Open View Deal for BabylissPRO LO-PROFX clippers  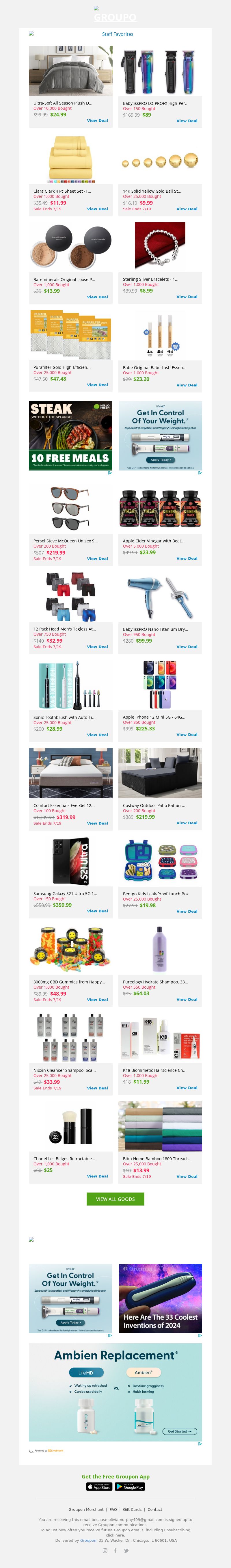[187, 121]
